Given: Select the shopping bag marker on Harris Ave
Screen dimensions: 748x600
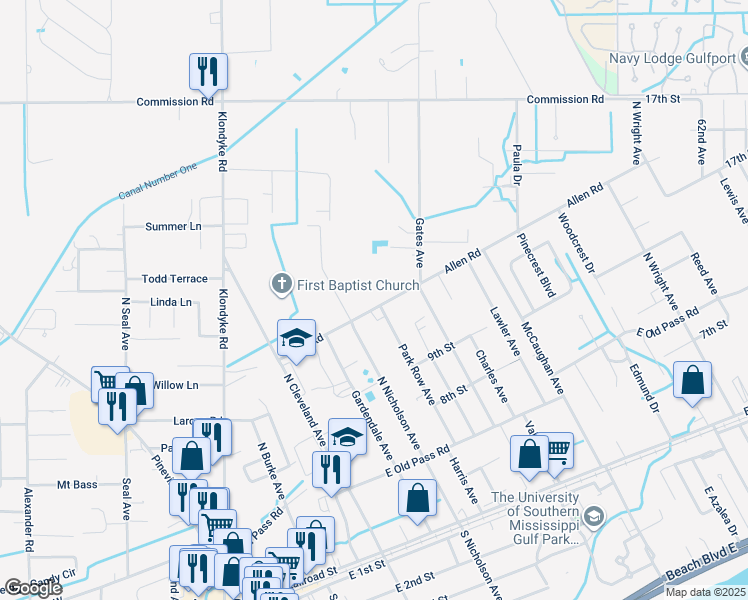Looking at the screenshot, I should (417, 497).
